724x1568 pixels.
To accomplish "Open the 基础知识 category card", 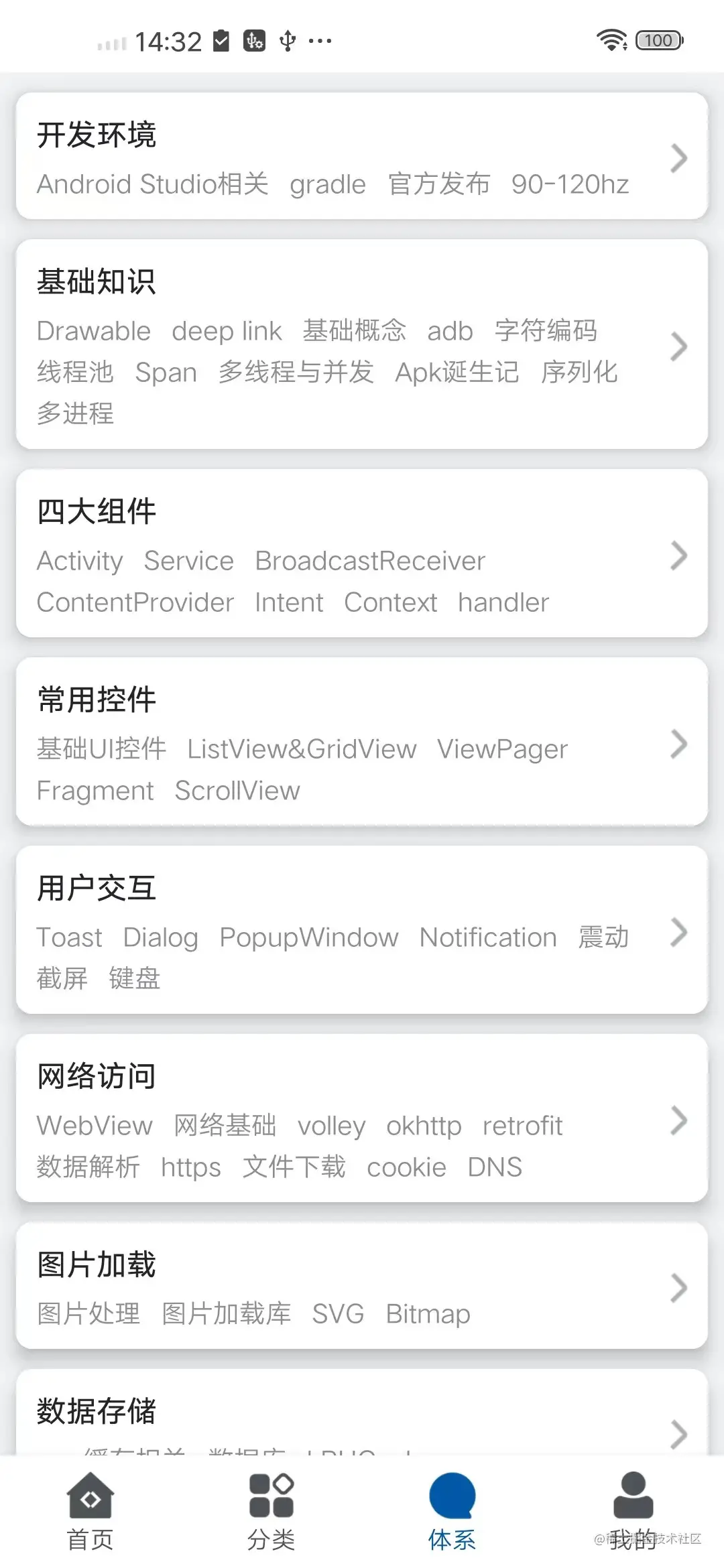I will [x=362, y=344].
